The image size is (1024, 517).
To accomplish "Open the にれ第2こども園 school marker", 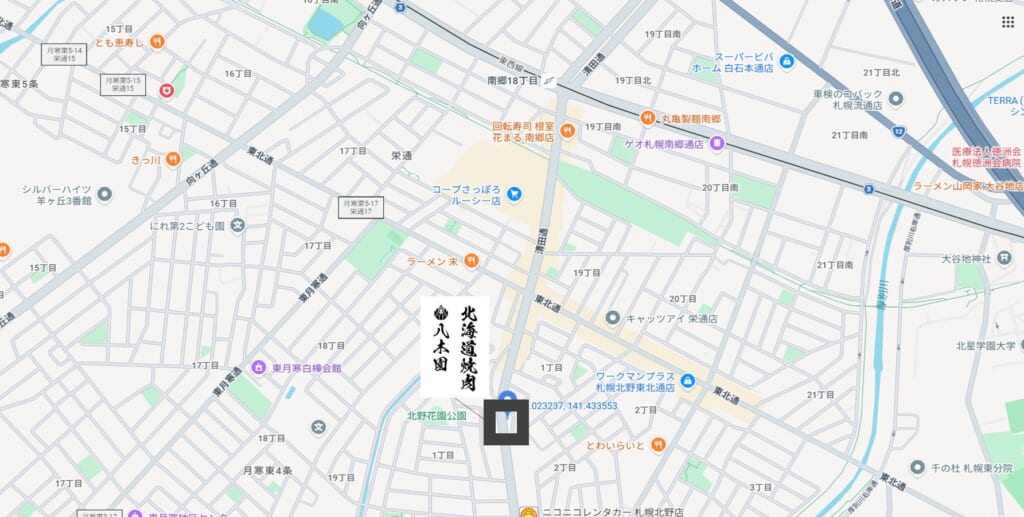I will (x=237, y=224).
